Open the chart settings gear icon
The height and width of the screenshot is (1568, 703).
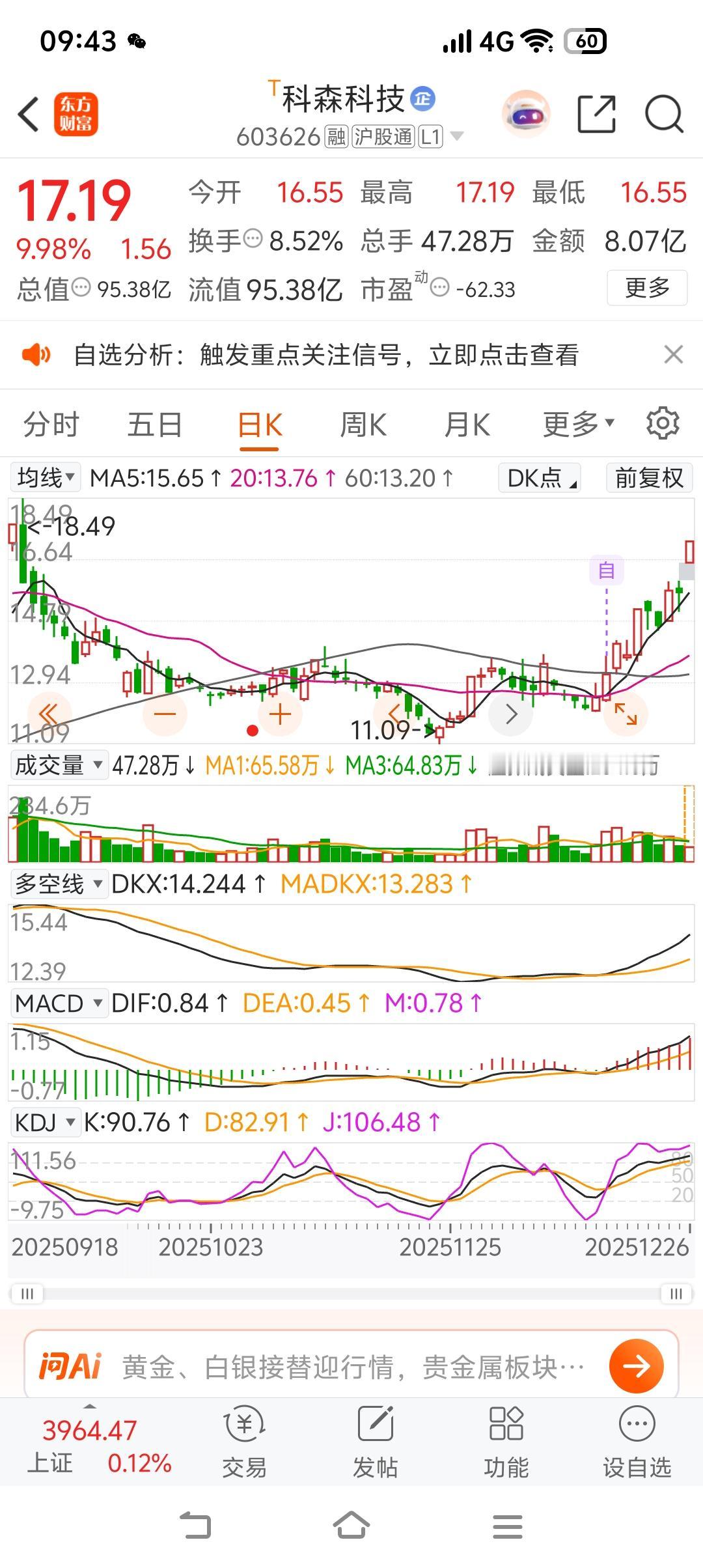coord(663,423)
